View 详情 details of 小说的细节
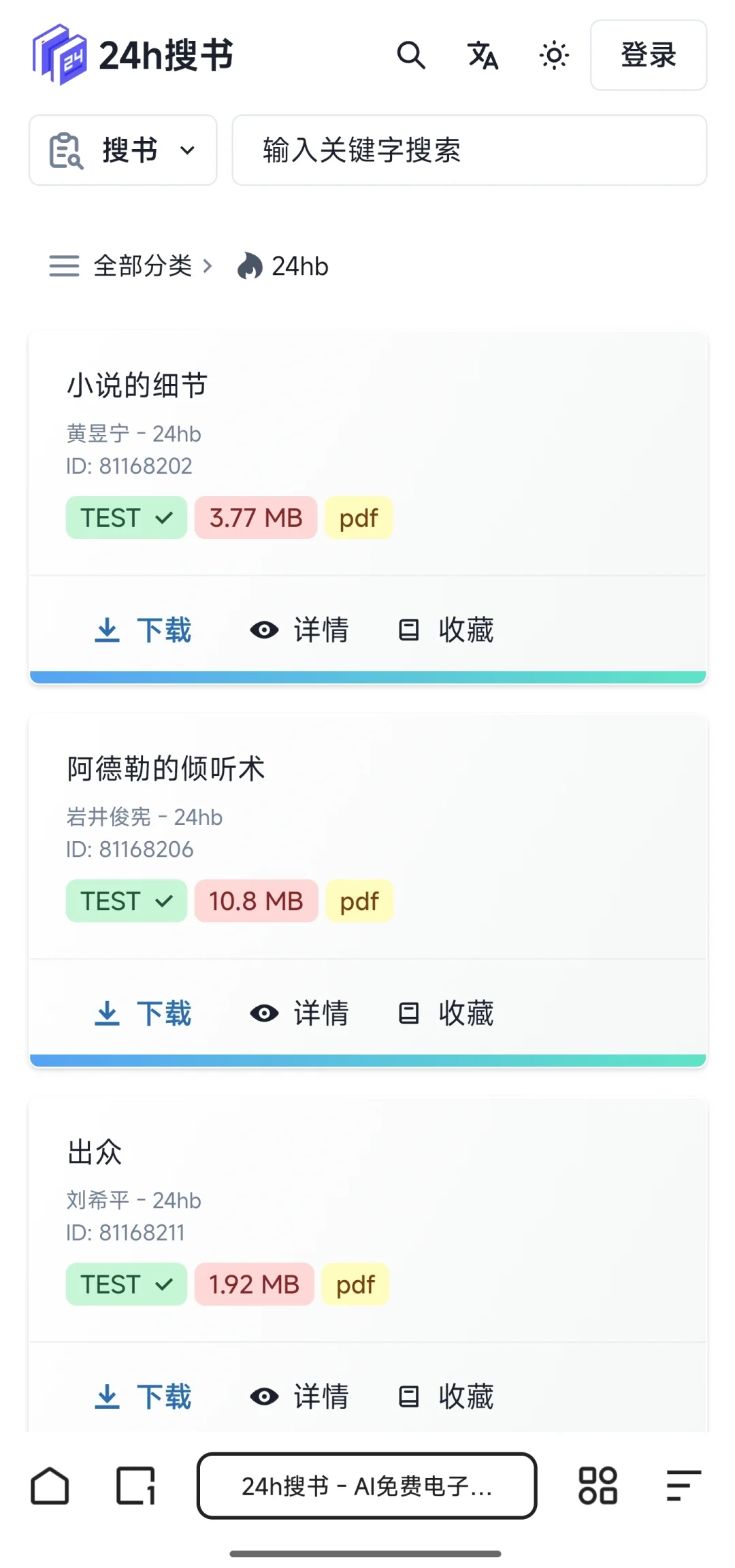 [299, 630]
